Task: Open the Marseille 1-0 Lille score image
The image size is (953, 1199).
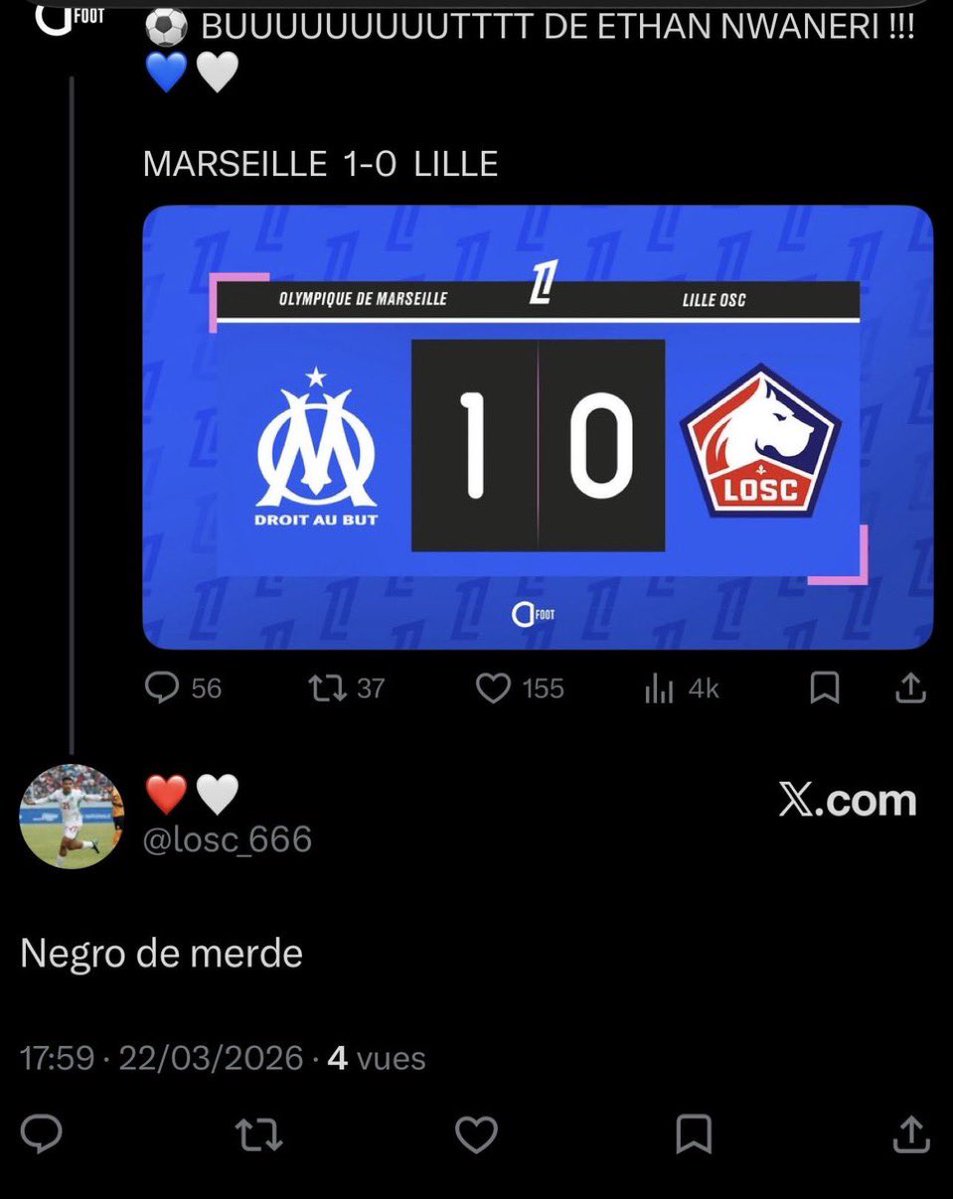Action: [x=538, y=427]
